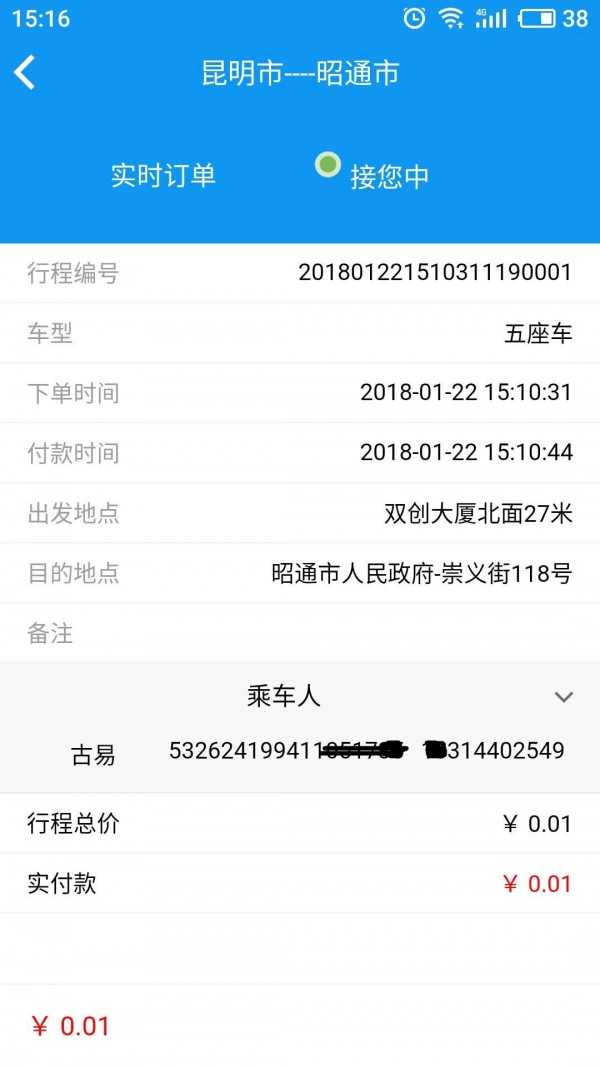Go back using the top-left arrow
600x1067 pixels.
(x=26, y=73)
